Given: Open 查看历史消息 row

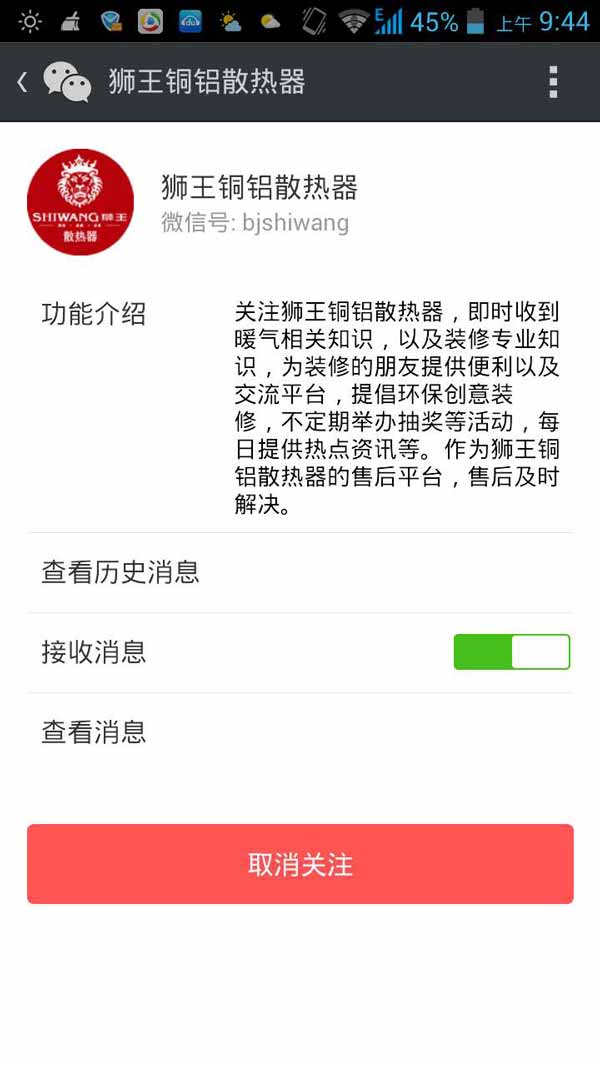Looking at the screenshot, I should [300, 572].
